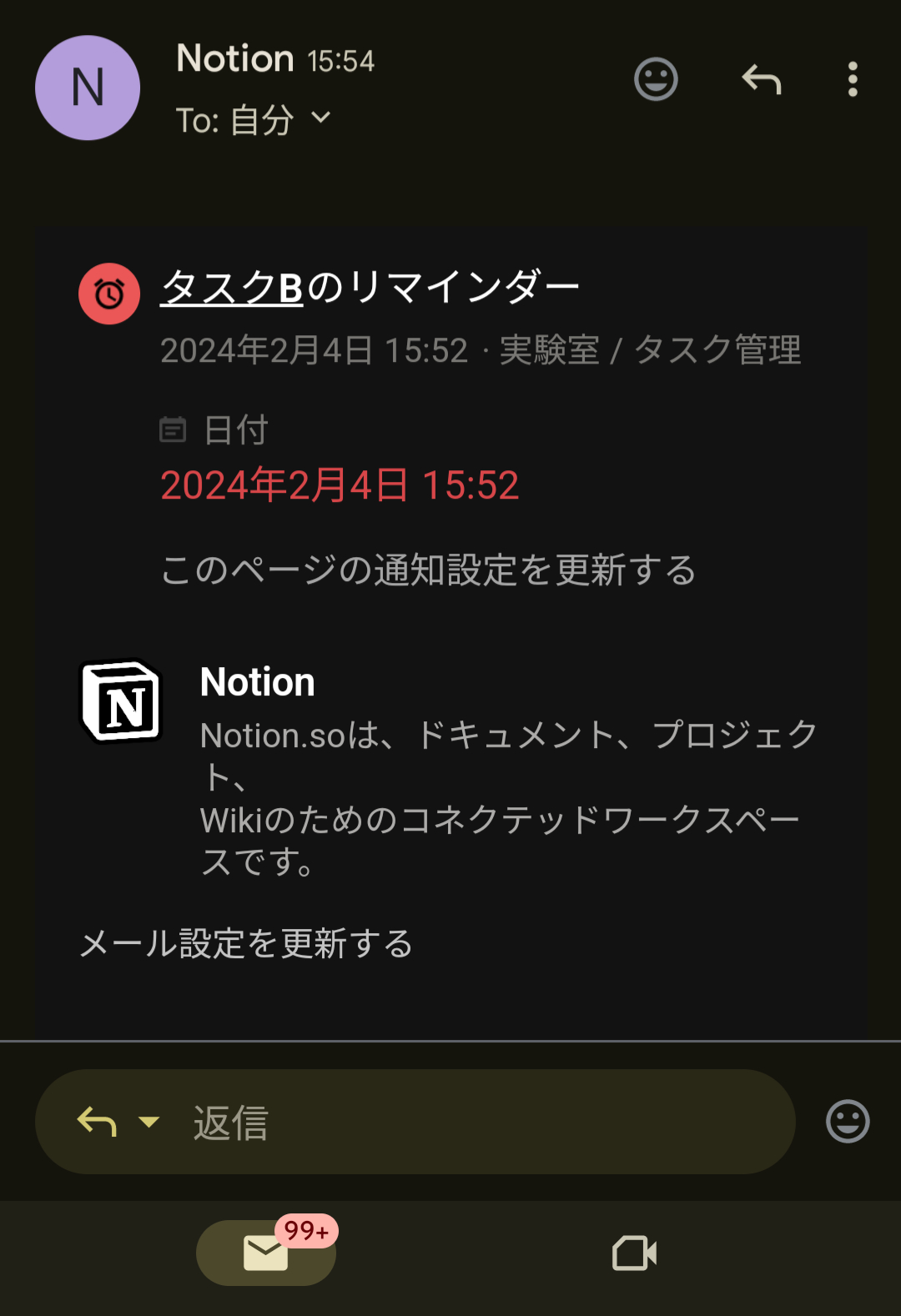Open reply type dropdown arrow
The width and height of the screenshot is (901, 1316).
(x=149, y=1123)
